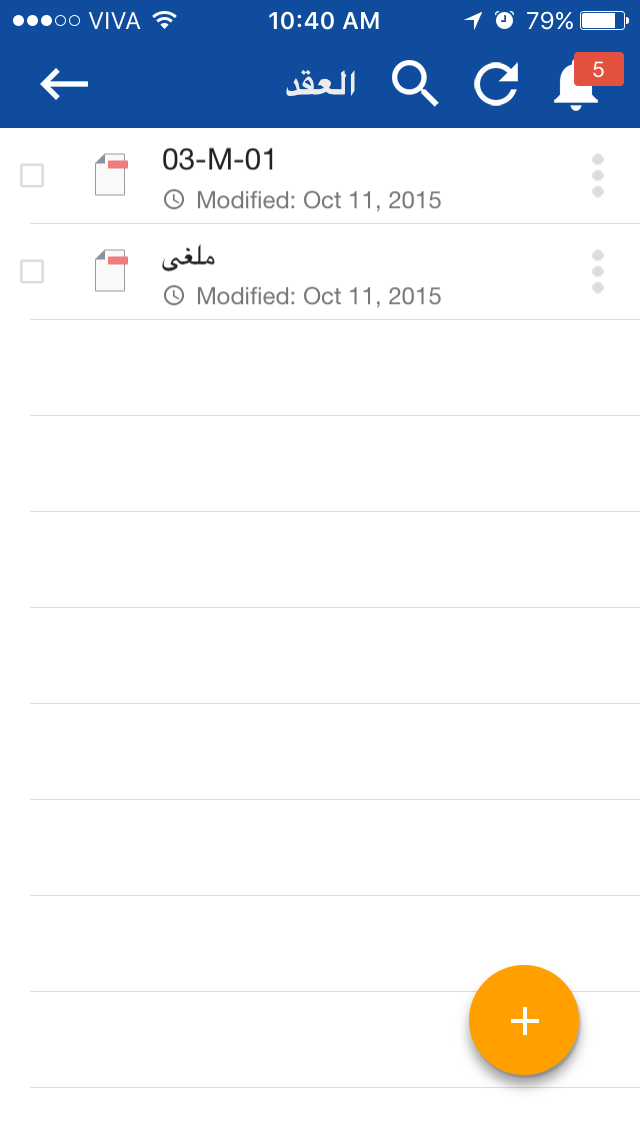Open the ملغى file
This screenshot has width=640, height=1136.
tap(189, 257)
